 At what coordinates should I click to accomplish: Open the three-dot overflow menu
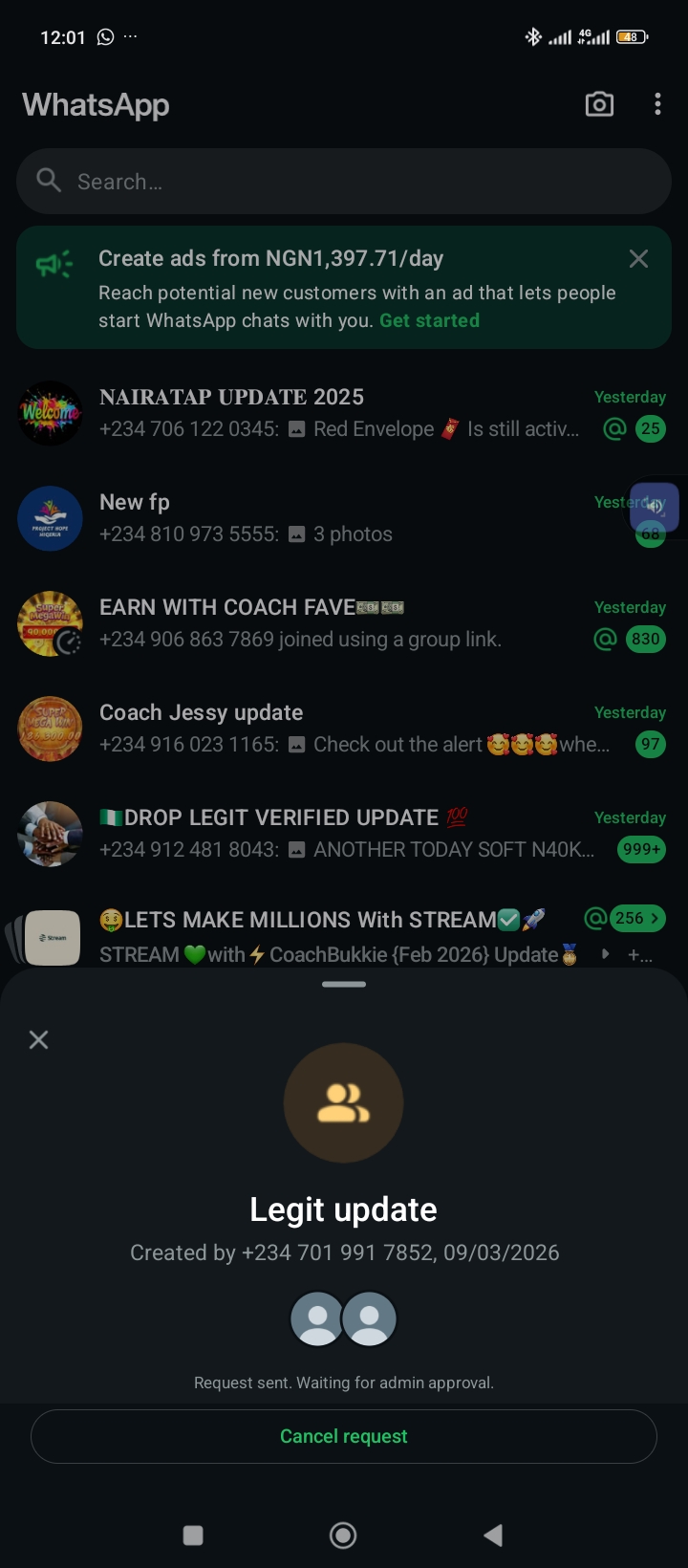coord(657,104)
